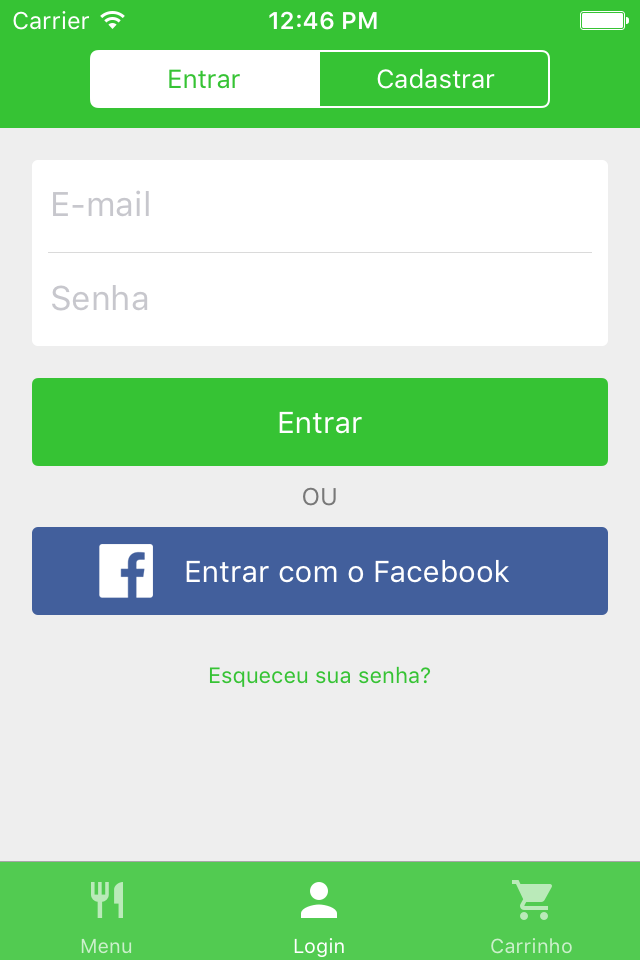Sign in with Entrar com o Facebook
640x960 pixels.
tap(320, 571)
